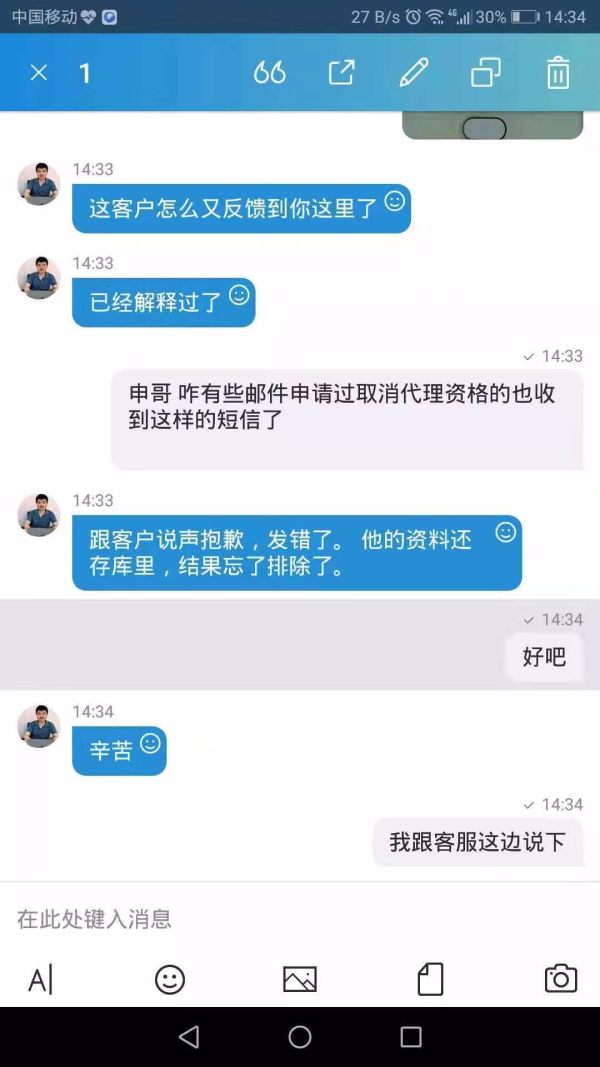The image size is (600, 1067).
Task: React to the 这客户怎么又反馈到你这里了 message
Action: (x=395, y=201)
